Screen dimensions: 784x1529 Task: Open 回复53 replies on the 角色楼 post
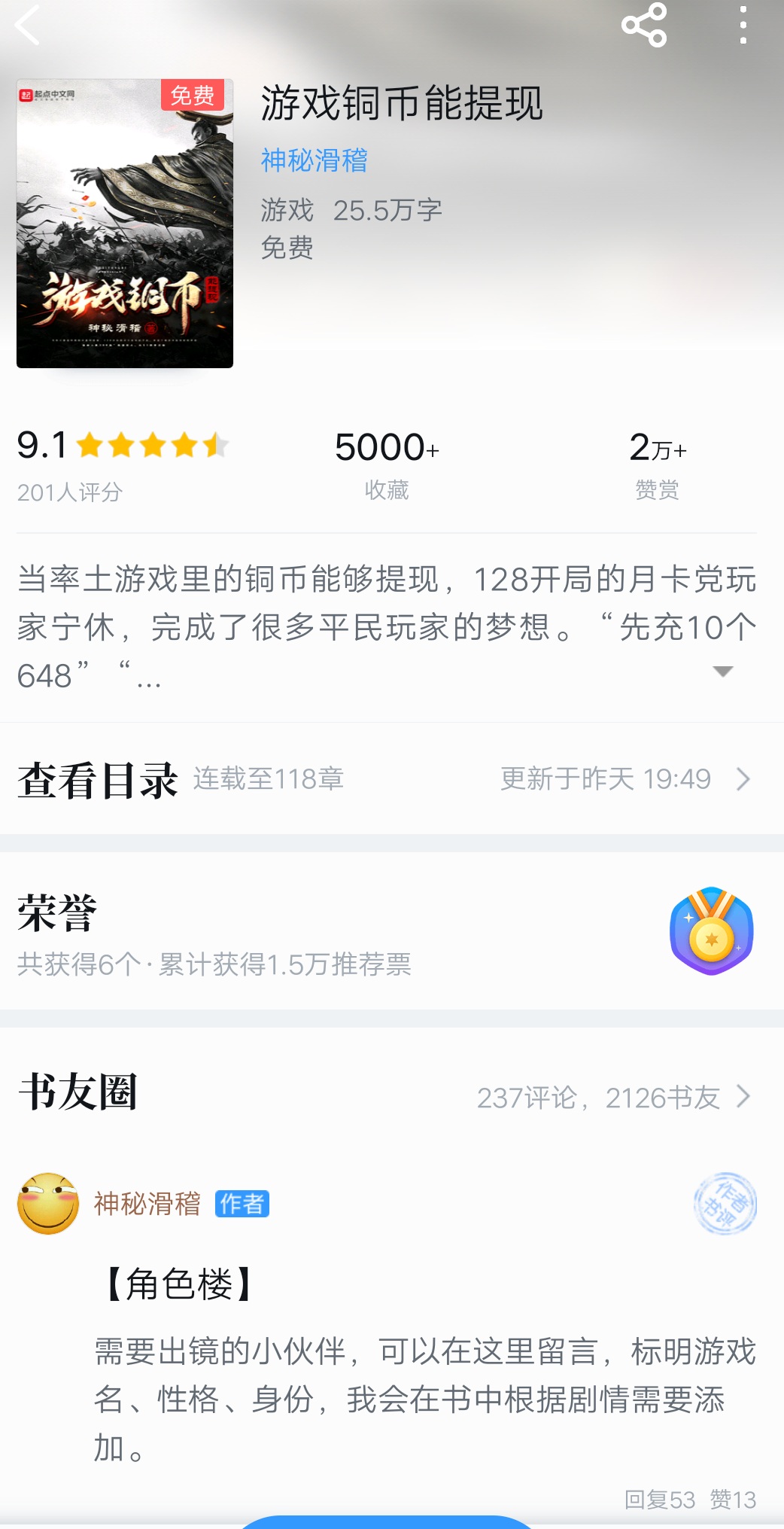(x=660, y=1500)
